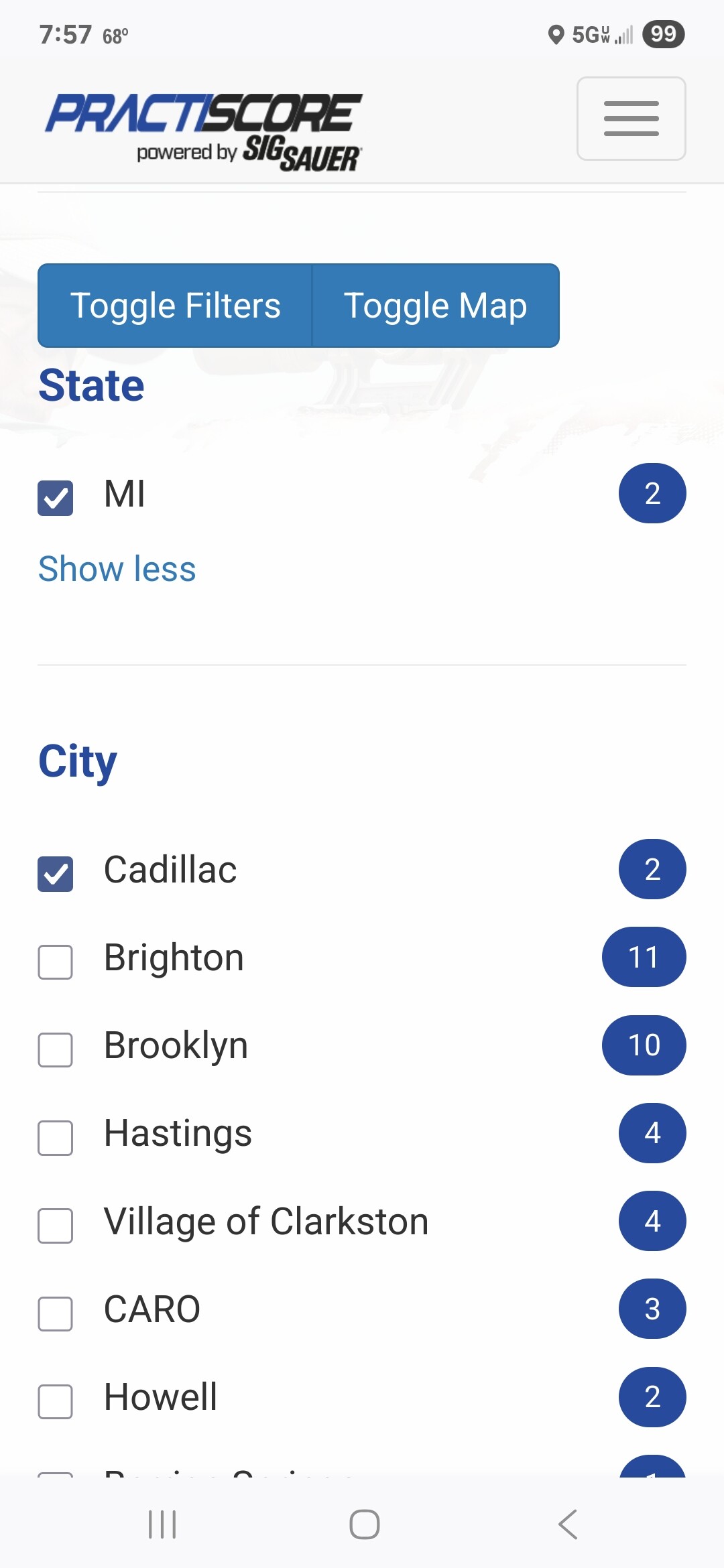
Task: Enable the Hastings city filter
Action: point(56,1138)
